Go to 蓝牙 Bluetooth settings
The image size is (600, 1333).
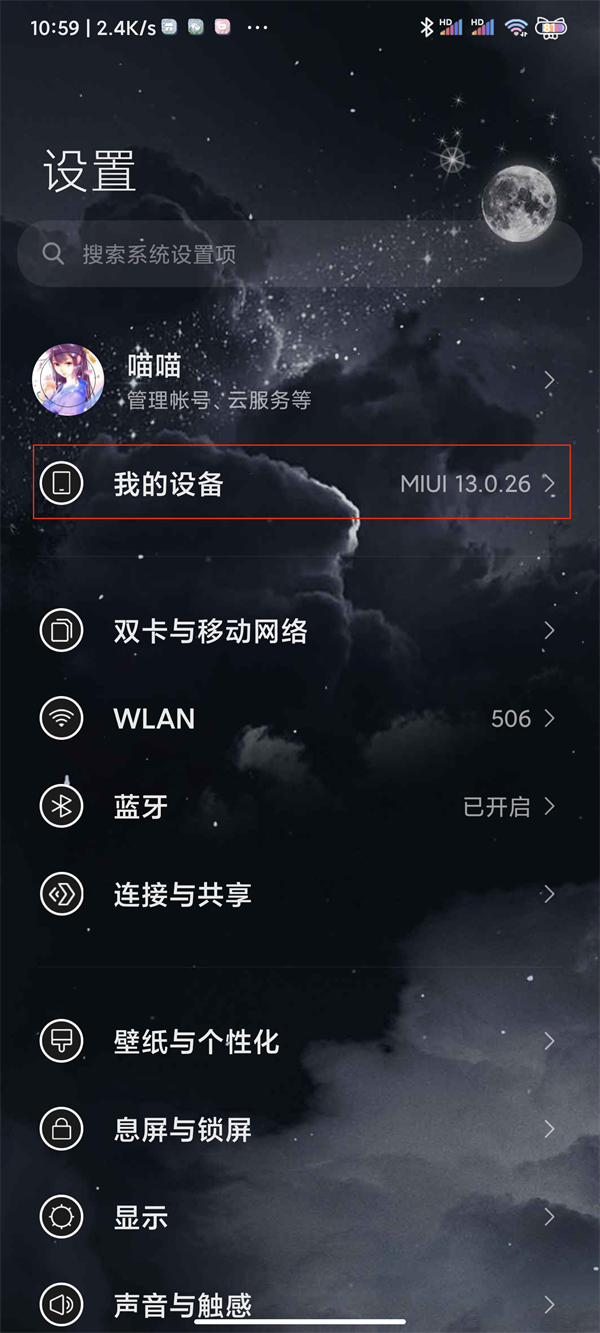[x=300, y=806]
